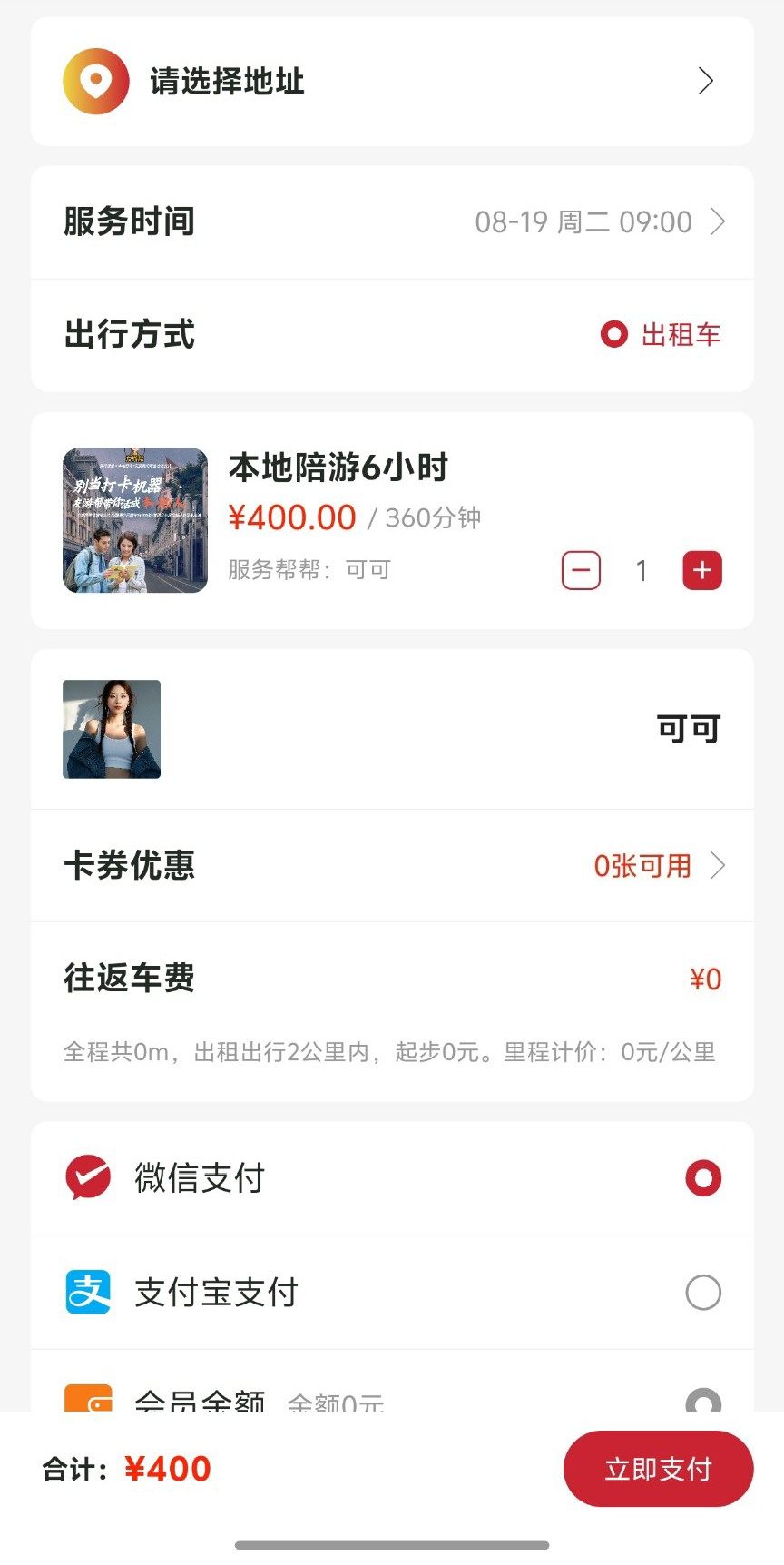Decrease the 本地陪游6小时 quantity
784x1565 pixels.
tap(581, 571)
